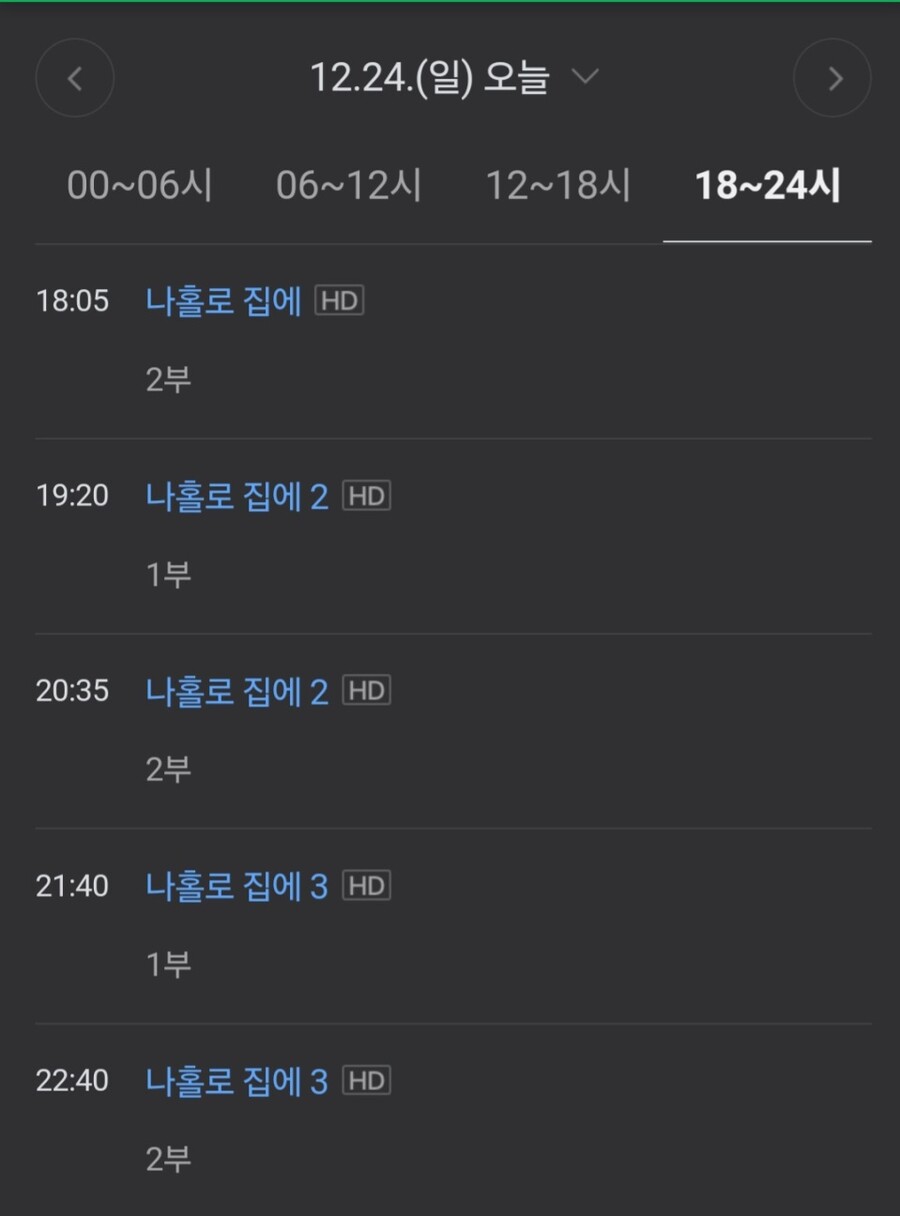This screenshot has width=900, height=1216.
Task: Open 나홀로 집에 2 at 20:35
Action: point(237,691)
